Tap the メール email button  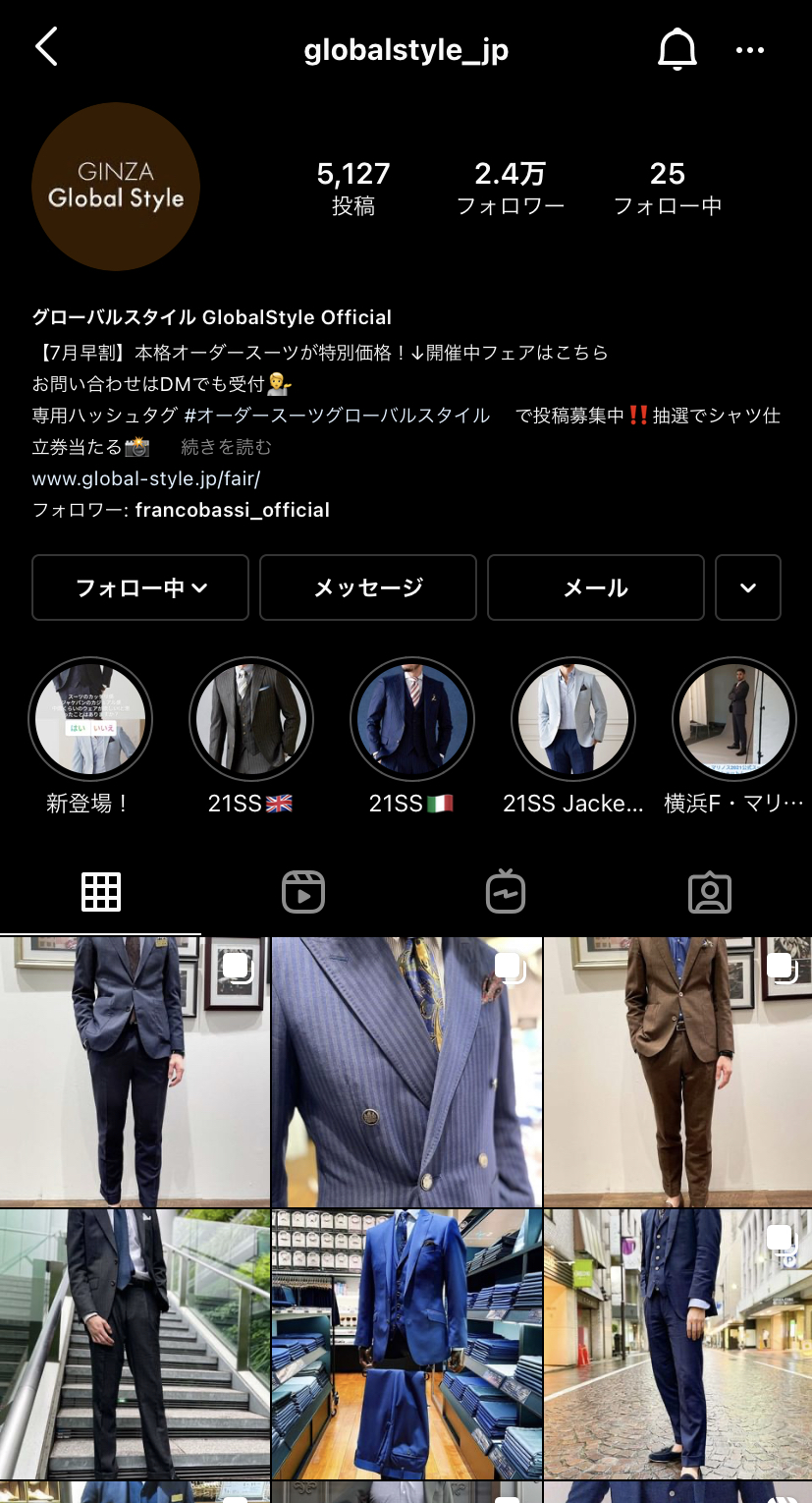click(x=596, y=587)
